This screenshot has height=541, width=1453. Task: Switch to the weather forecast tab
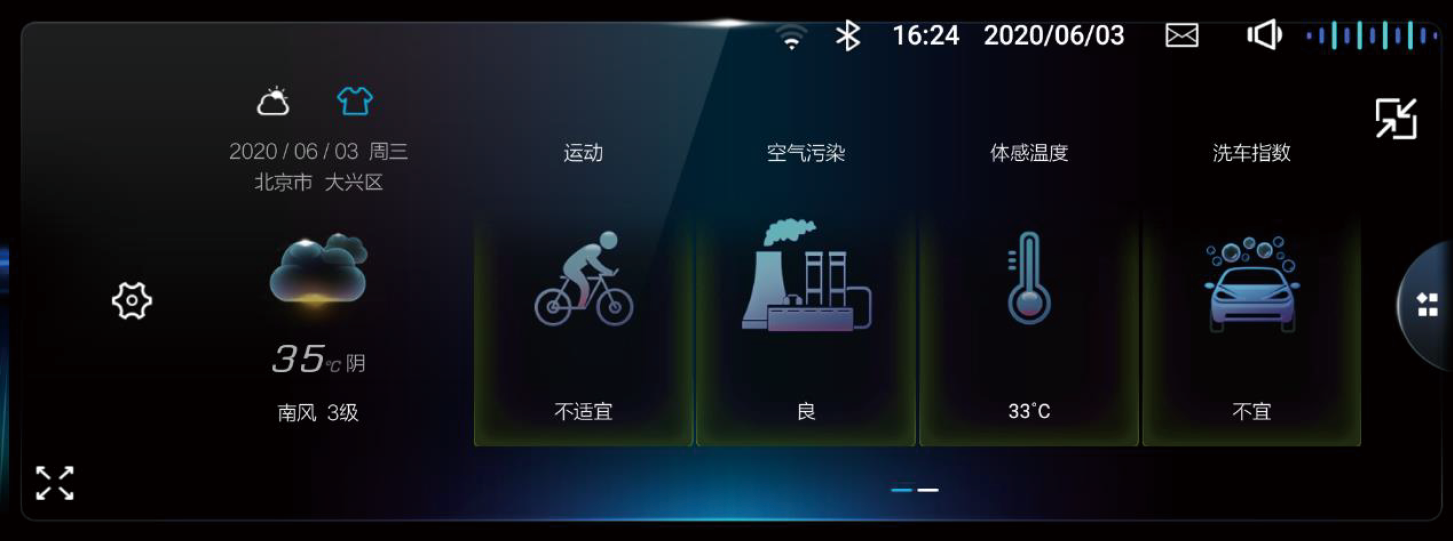273,101
